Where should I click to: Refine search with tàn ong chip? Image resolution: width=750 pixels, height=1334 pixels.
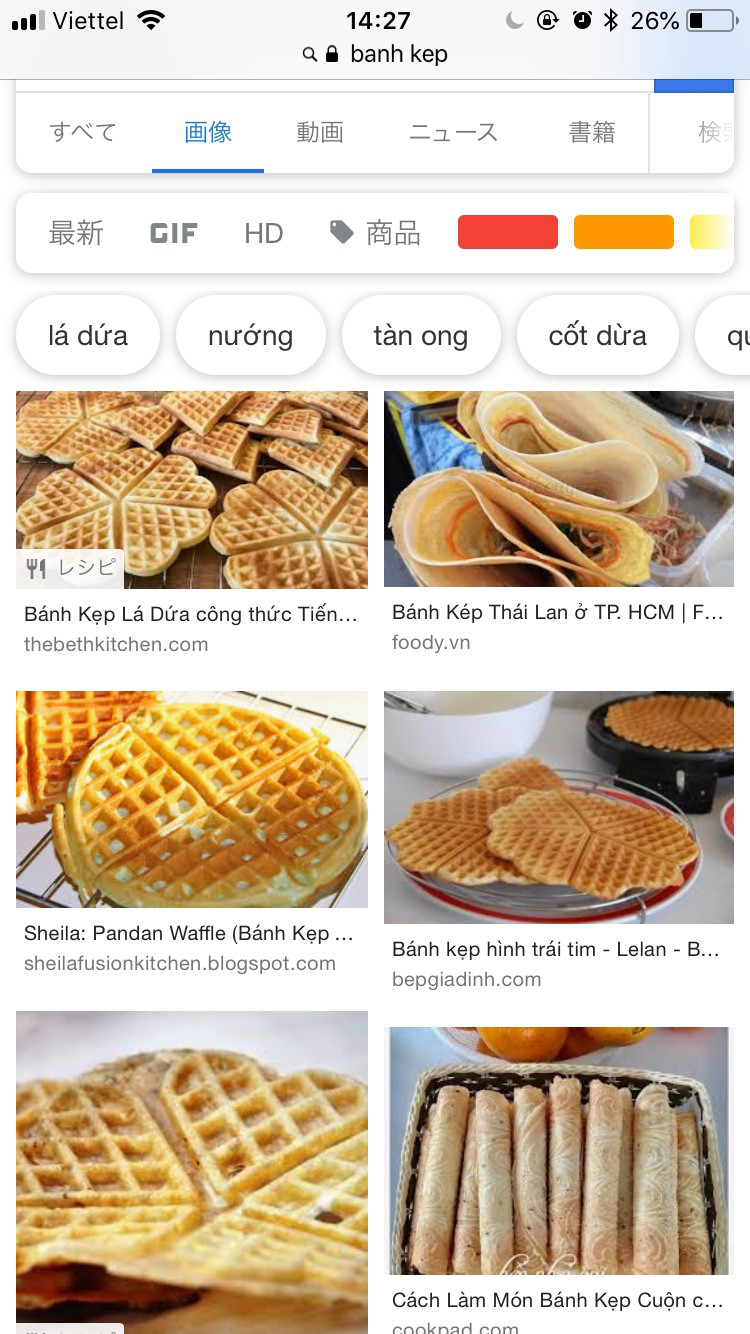pyautogui.click(x=420, y=336)
